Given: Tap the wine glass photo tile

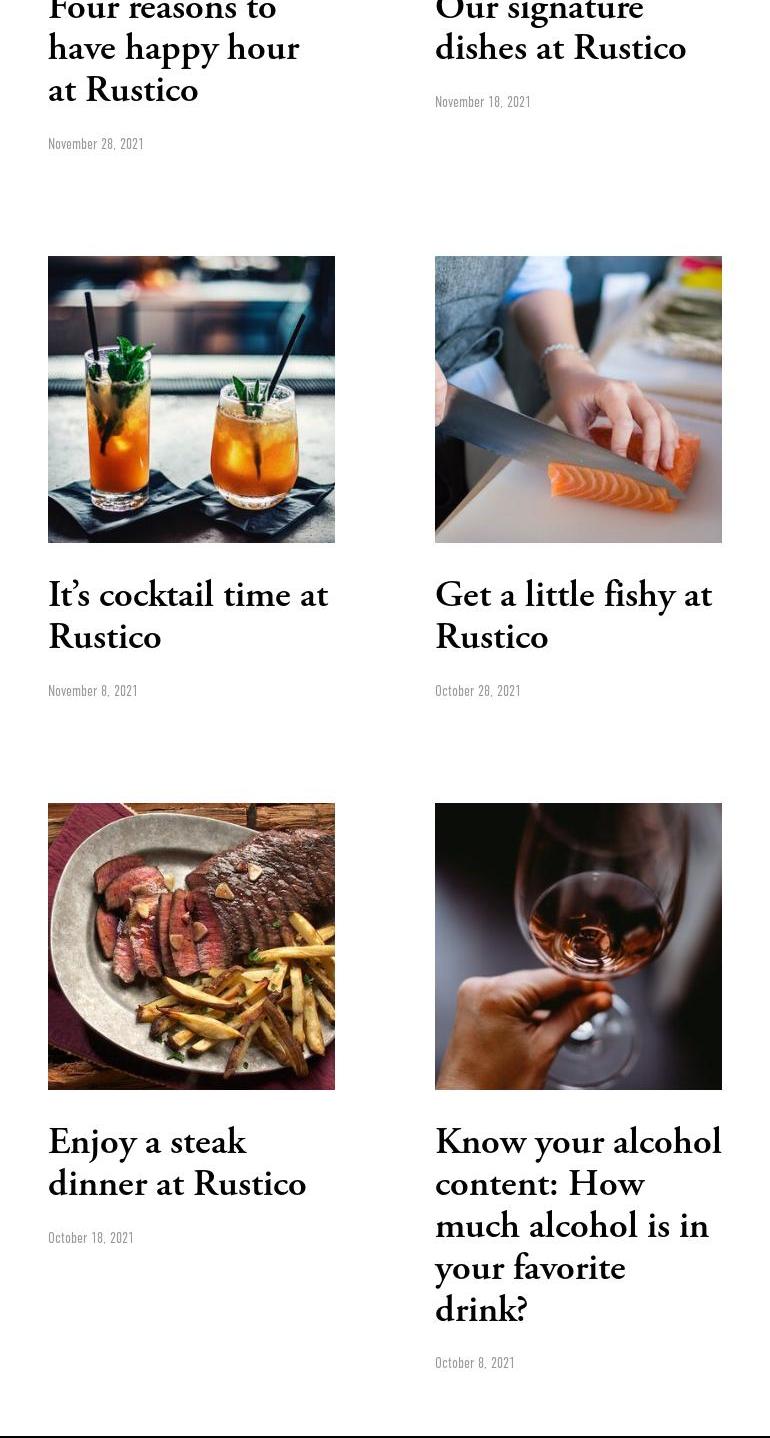Looking at the screenshot, I should click(x=578, y=946).
